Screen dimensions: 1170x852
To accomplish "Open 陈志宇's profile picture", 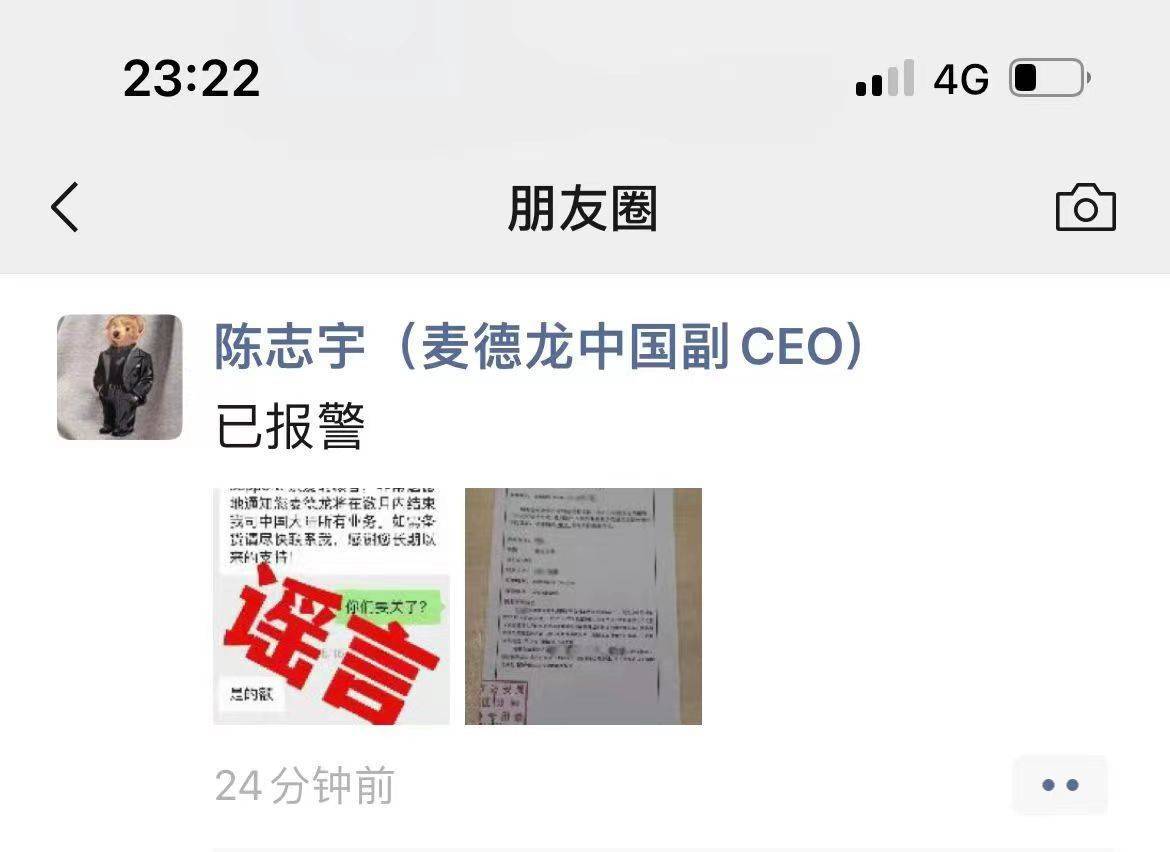I will tap(120, 377).
